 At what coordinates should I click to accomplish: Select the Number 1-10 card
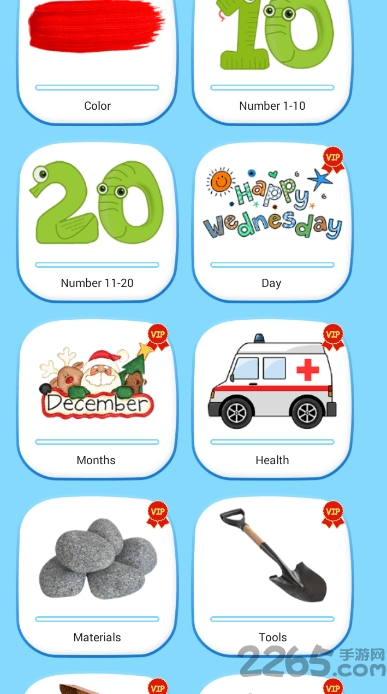pyautogui.click(x=272, y=62)
